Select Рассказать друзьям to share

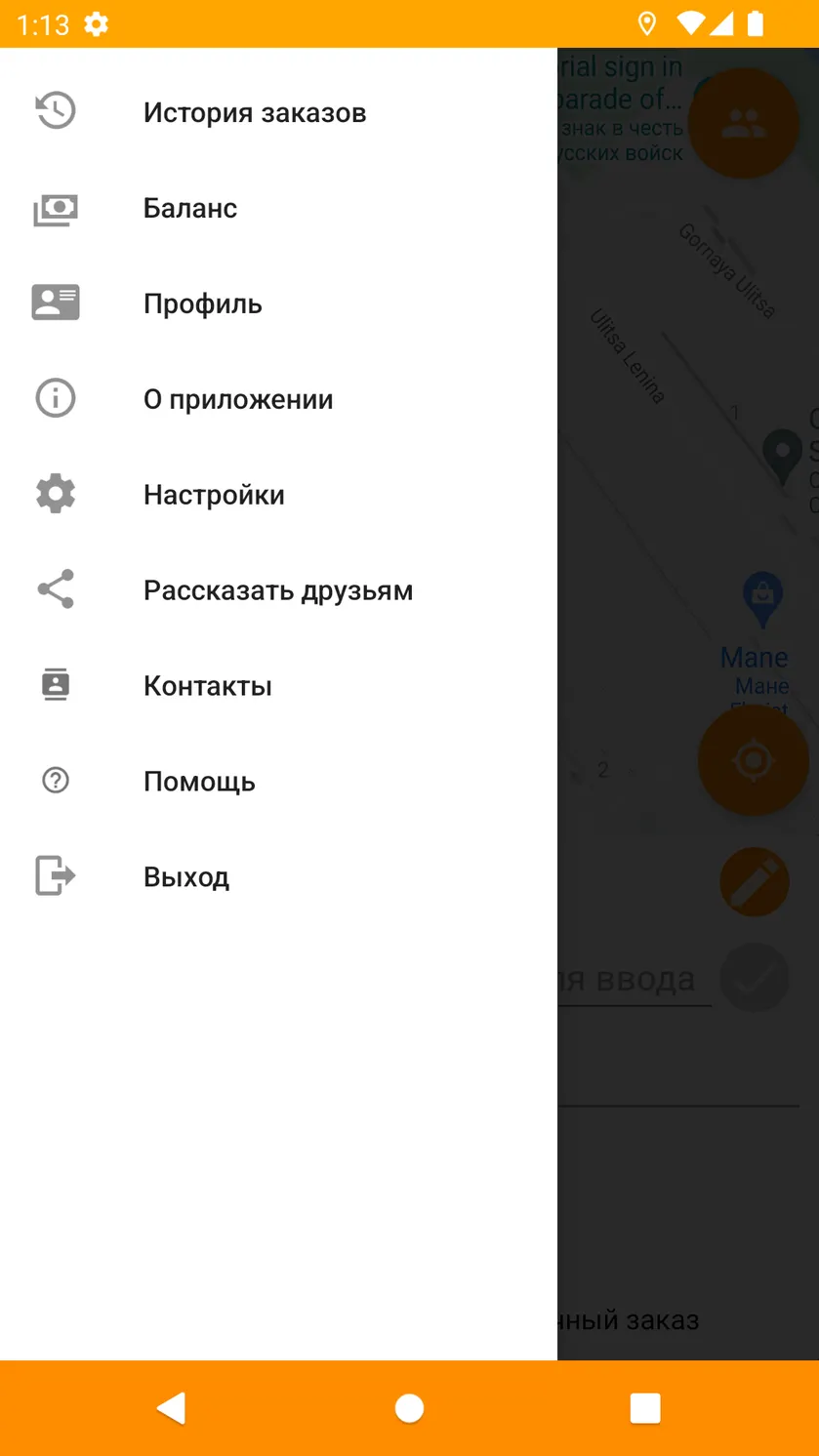point(278,589)
